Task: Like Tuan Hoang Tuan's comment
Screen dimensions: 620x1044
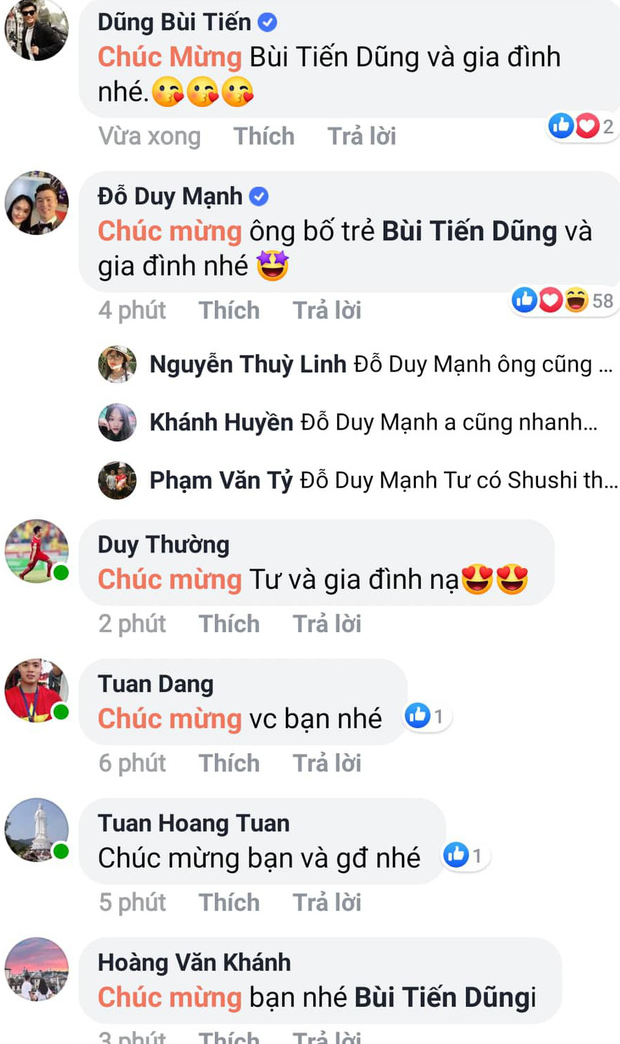Action: point(229,902)
